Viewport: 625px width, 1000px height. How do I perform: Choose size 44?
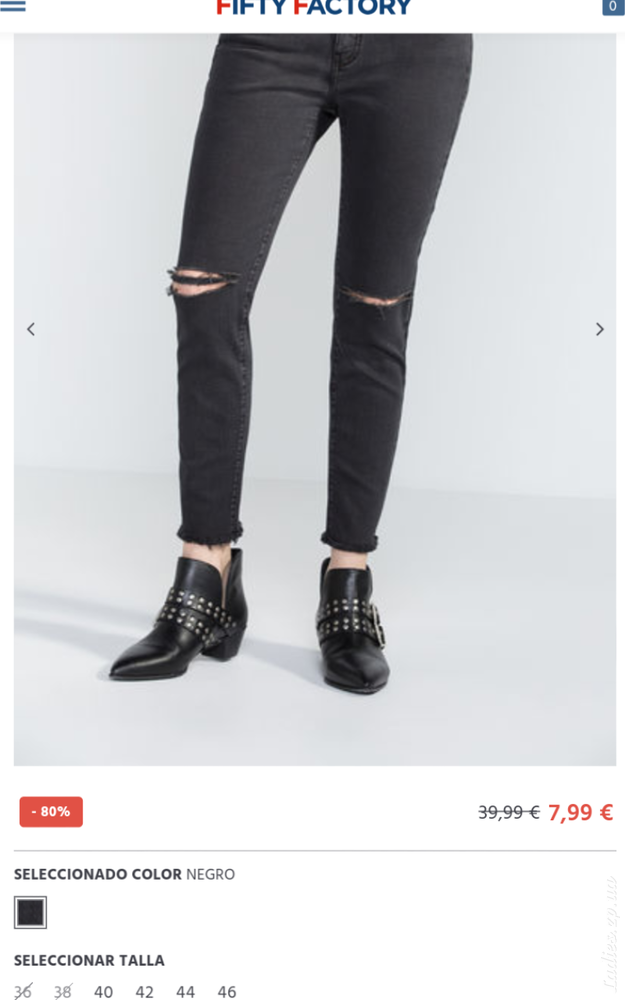pyautogui.click(x=185, y=991)
